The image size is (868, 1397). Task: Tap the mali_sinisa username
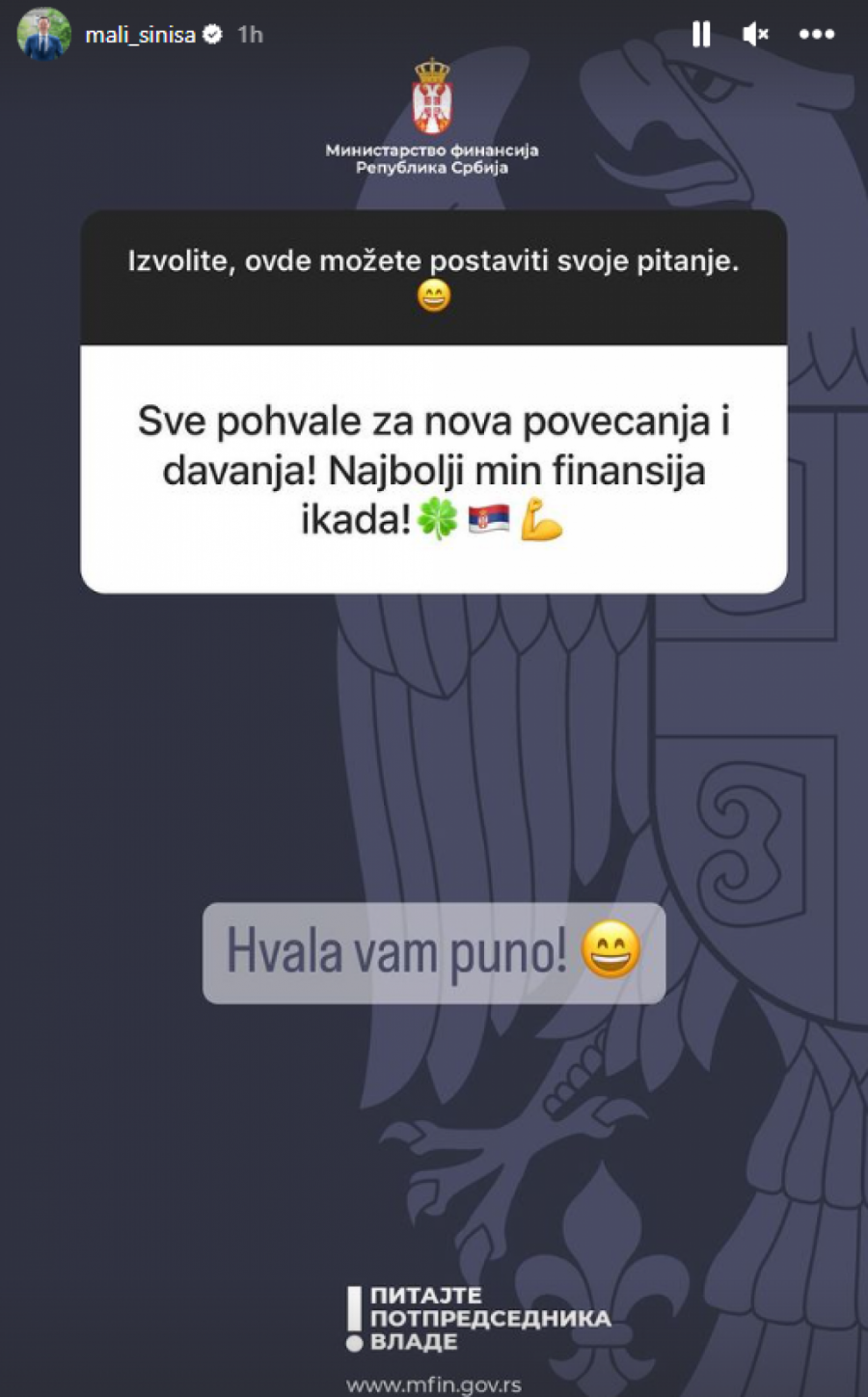(x=140, y=35)
